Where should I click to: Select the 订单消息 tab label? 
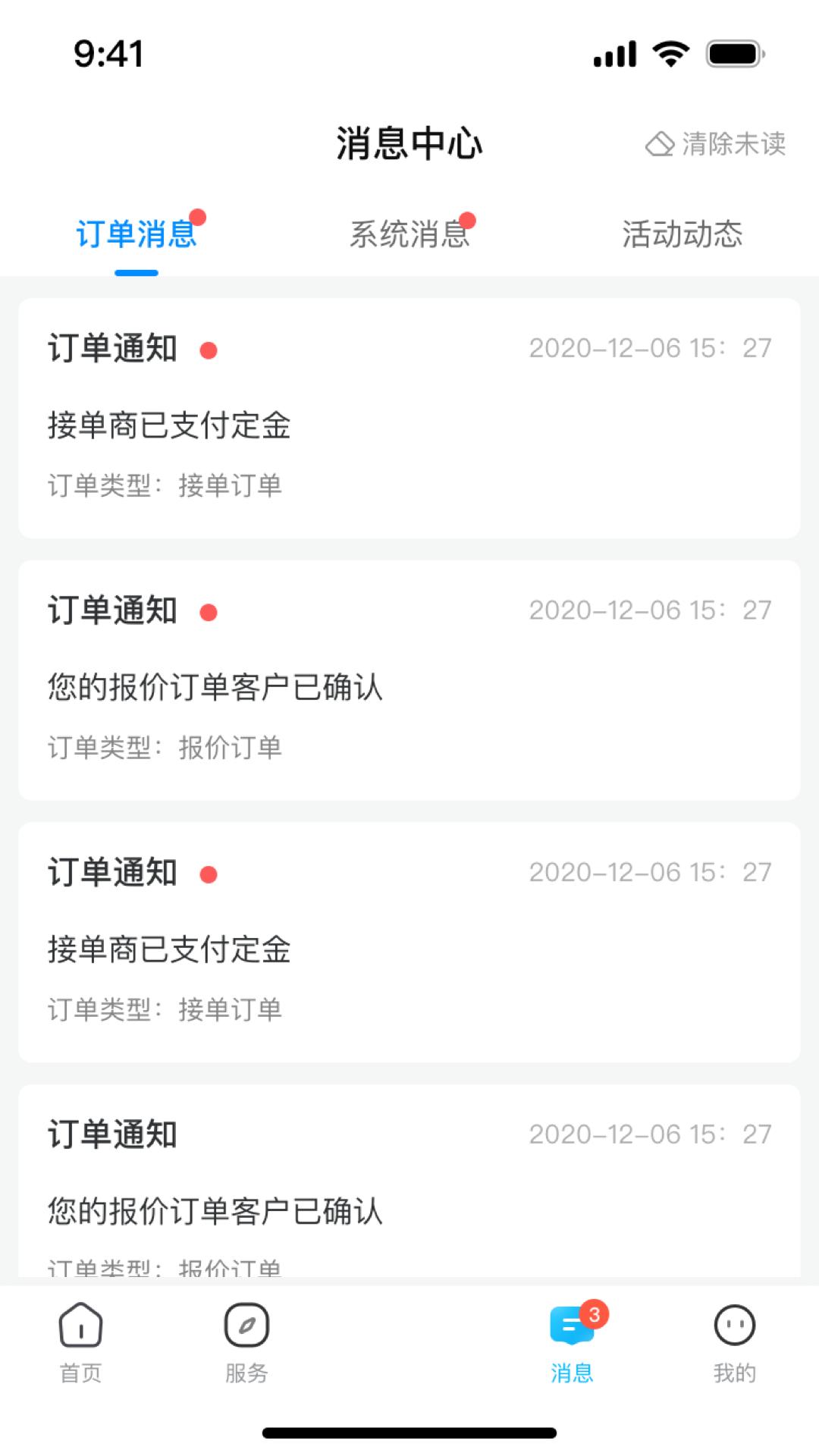click(x=136, y=235)
